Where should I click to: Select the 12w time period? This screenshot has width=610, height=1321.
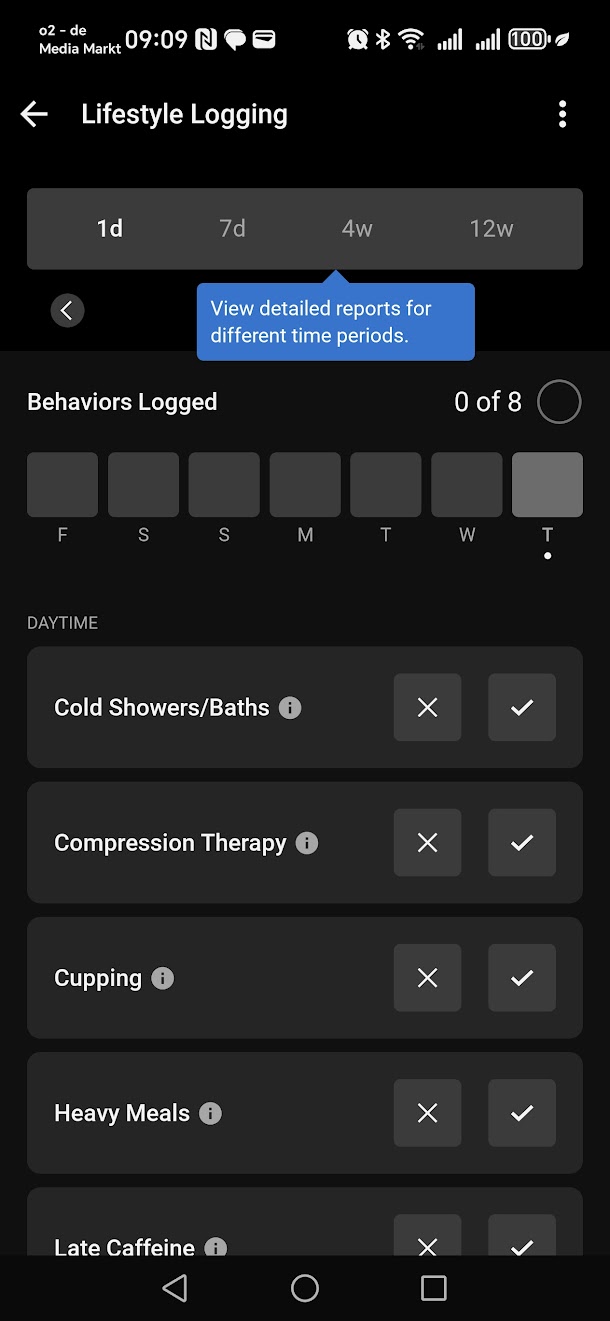(491, 229)
